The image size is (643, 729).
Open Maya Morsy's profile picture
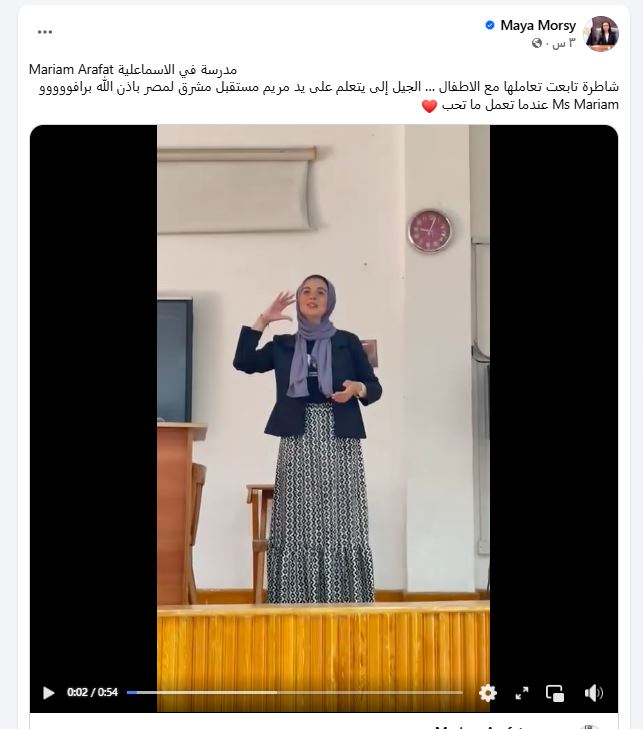600,33
